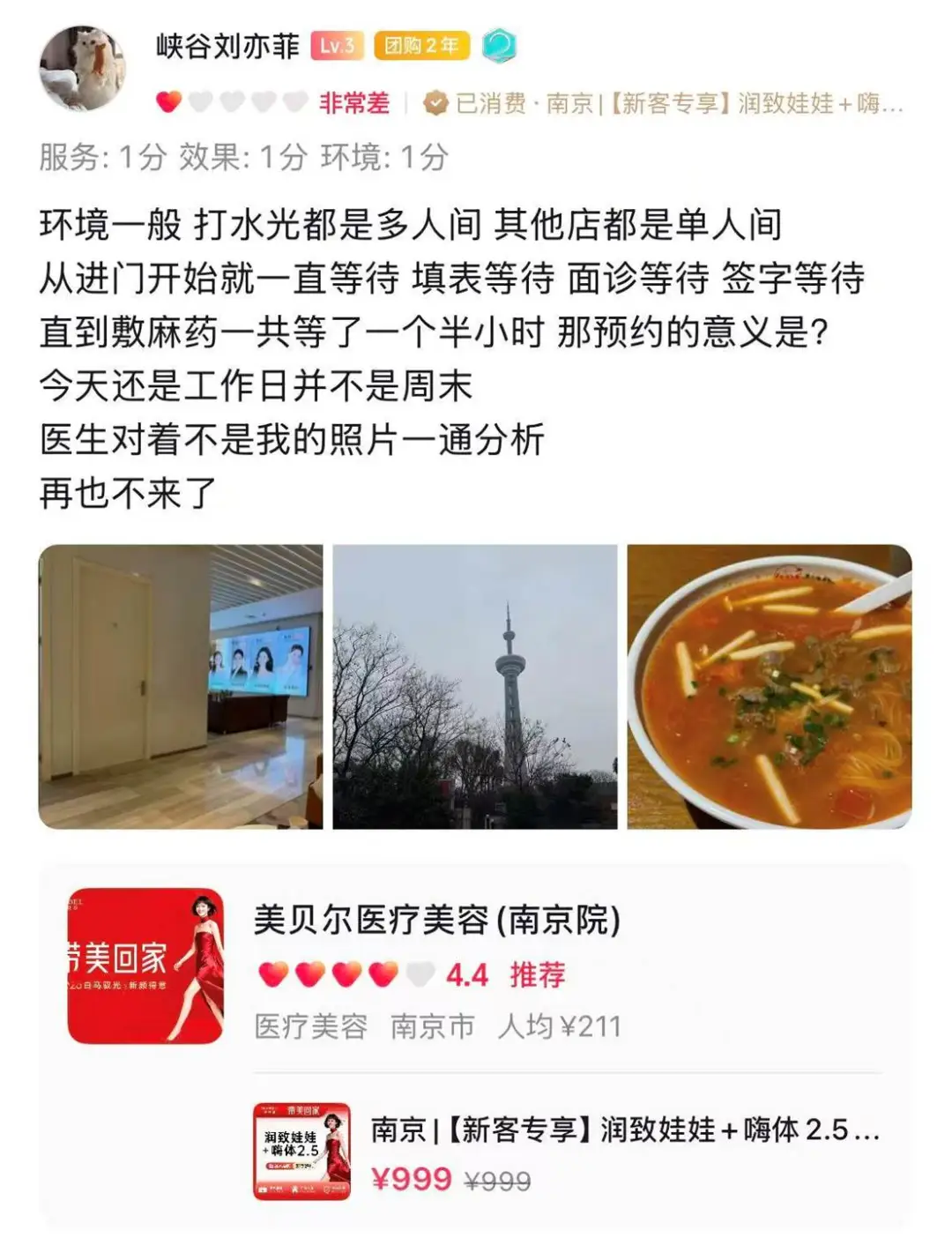Open the 美贝尔医疗美容(南京院) merchant card
The height and width of the screenshot is (1238, 952).
point(436,921)
